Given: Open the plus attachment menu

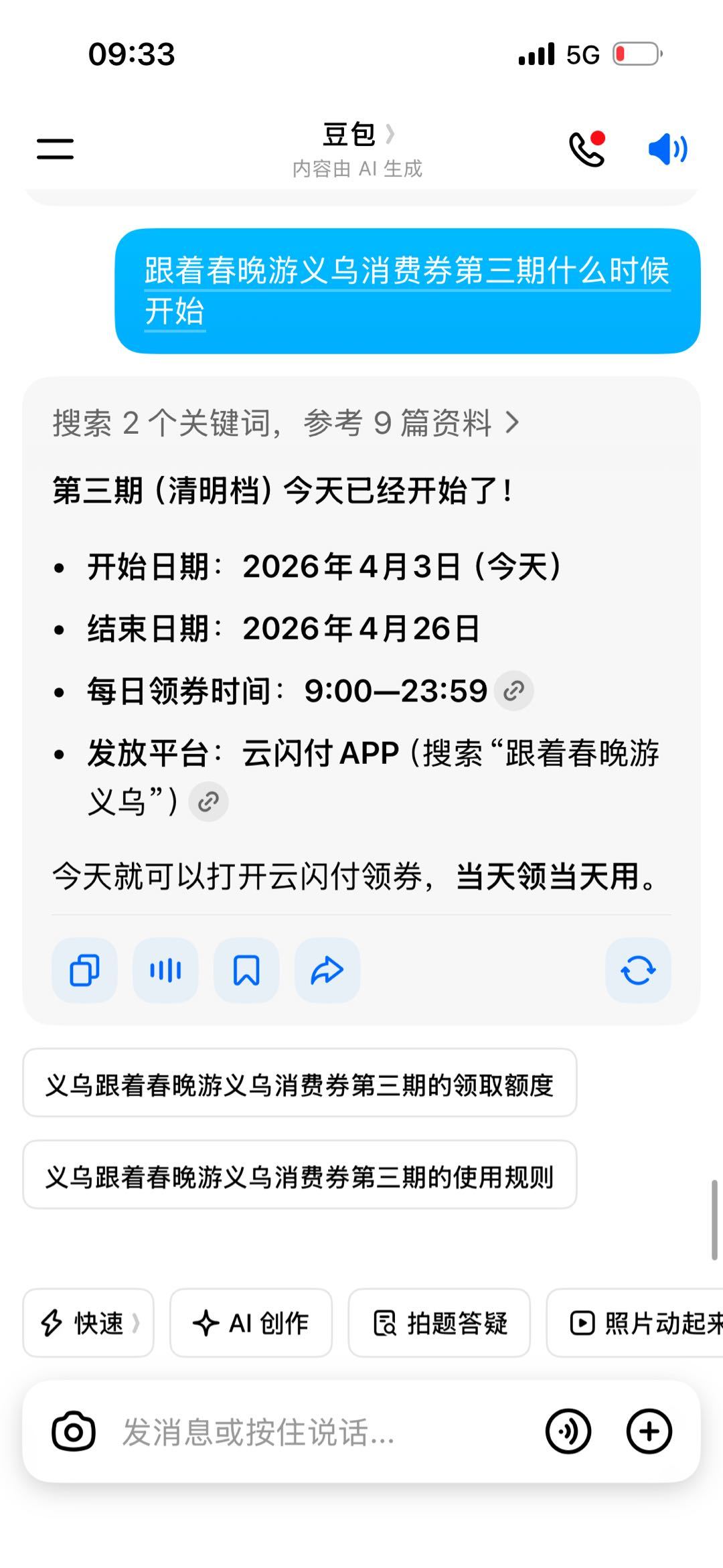Looking at the screenshot, I should coord(649,1431).
